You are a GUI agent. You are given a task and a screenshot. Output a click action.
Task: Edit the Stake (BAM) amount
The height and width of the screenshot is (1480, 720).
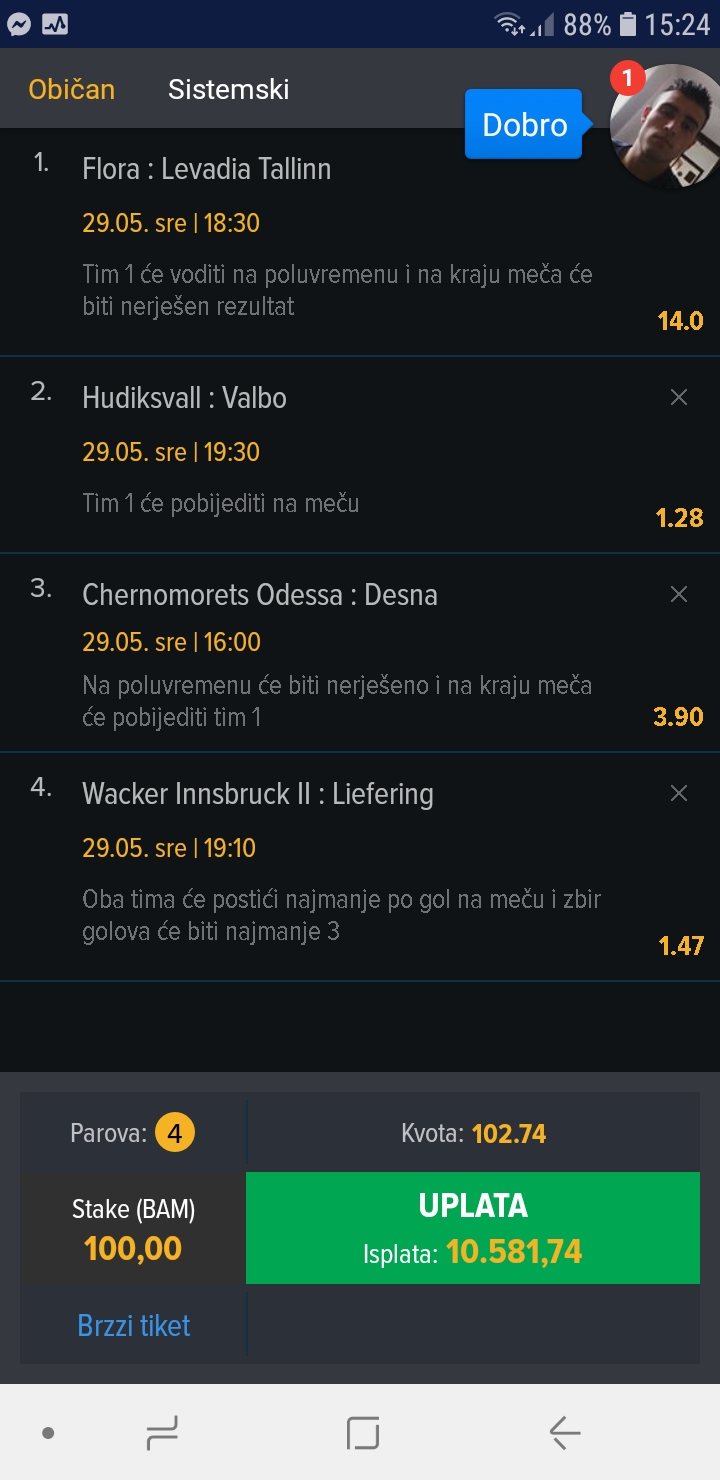(133, 1229)
